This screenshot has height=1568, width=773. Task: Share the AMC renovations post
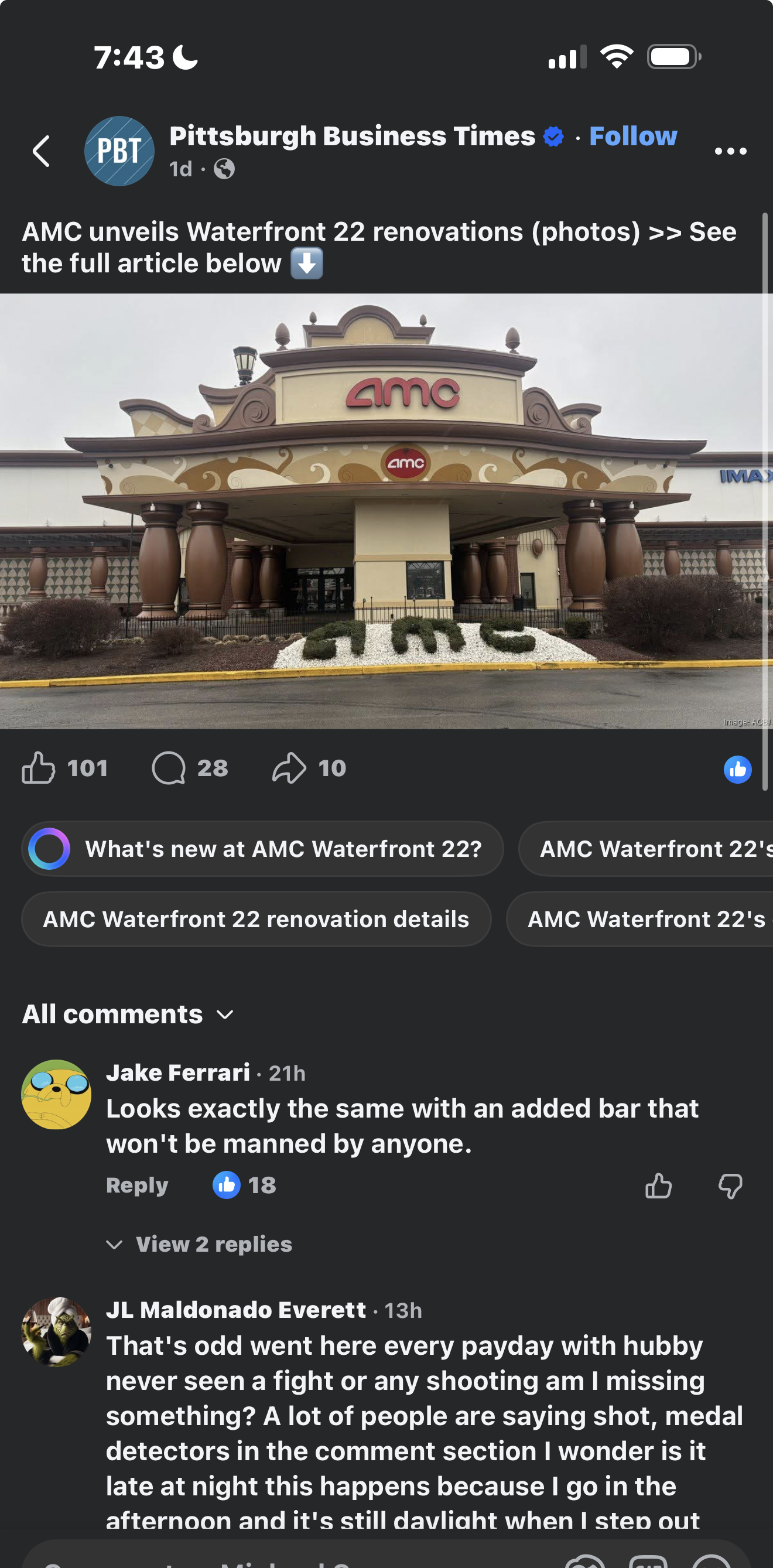pyautogui.click(x=289, y=768)
